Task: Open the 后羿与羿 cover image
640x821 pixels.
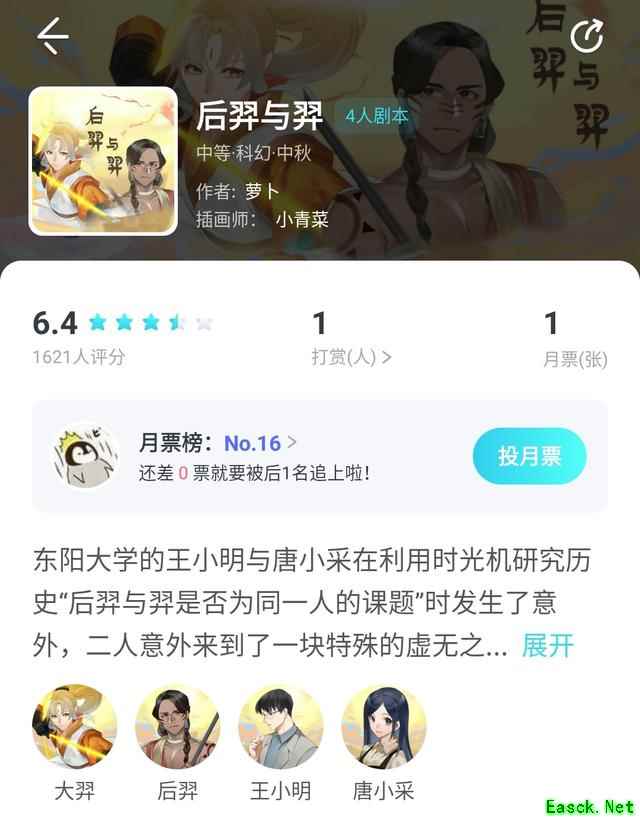Action: click(103, 161)
